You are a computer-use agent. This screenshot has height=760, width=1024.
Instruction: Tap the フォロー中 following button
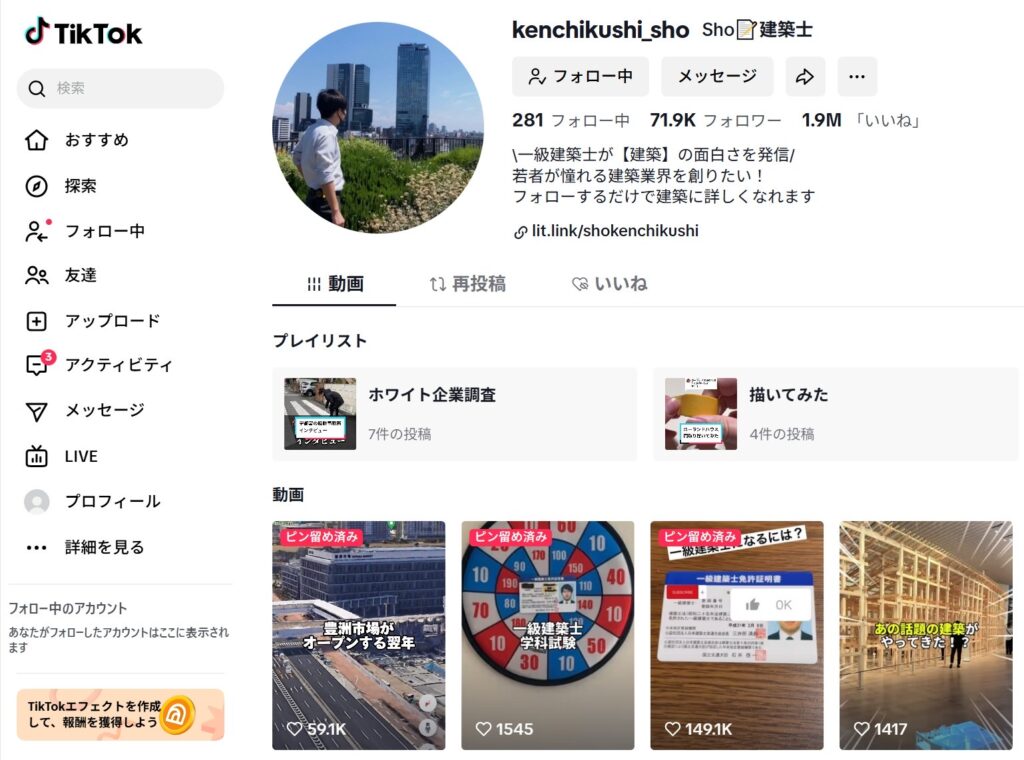click(580, 76)
